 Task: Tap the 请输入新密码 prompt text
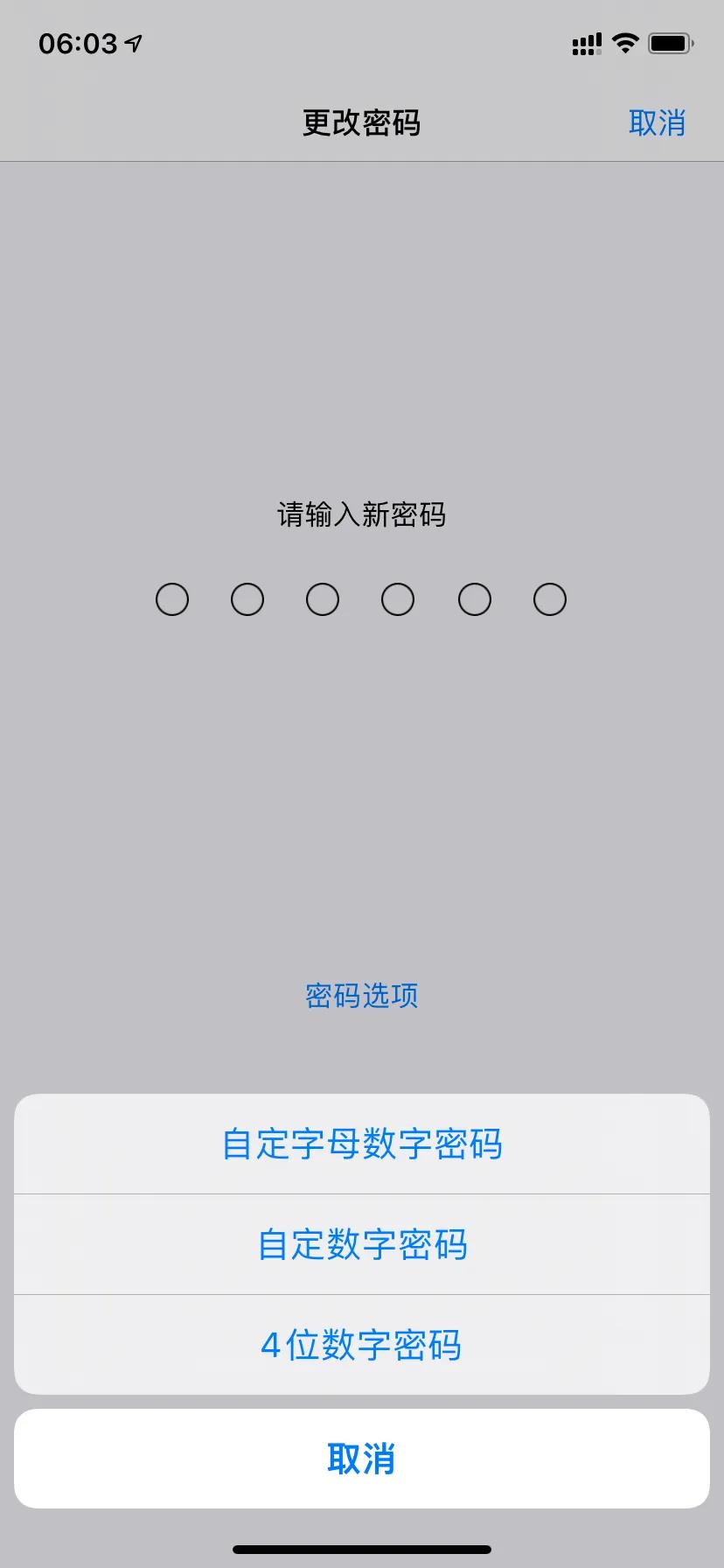pyautogui.click(x=362, y=515)
